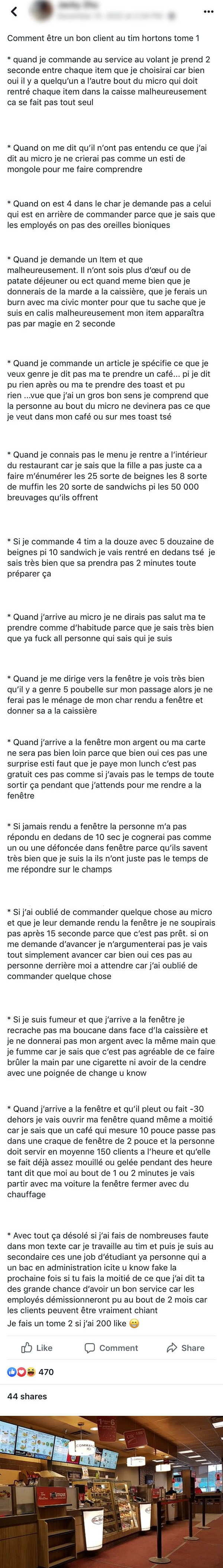Image resolution: width=223 pixels, height=1568 pixels.
Task: Like this Tim Hortons post
Action: (x=36, y=1348)
